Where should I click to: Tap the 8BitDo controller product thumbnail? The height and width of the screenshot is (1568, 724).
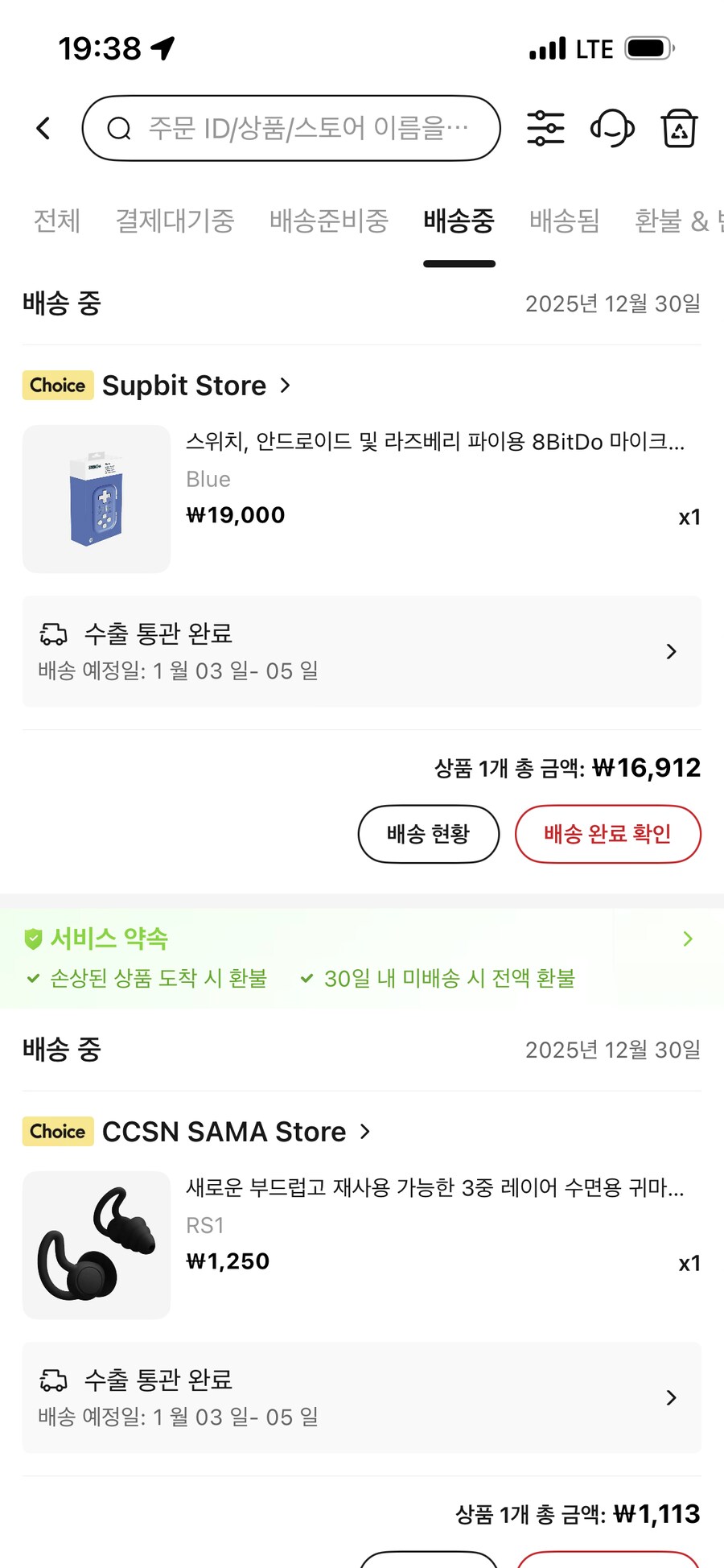coord(96,499)
